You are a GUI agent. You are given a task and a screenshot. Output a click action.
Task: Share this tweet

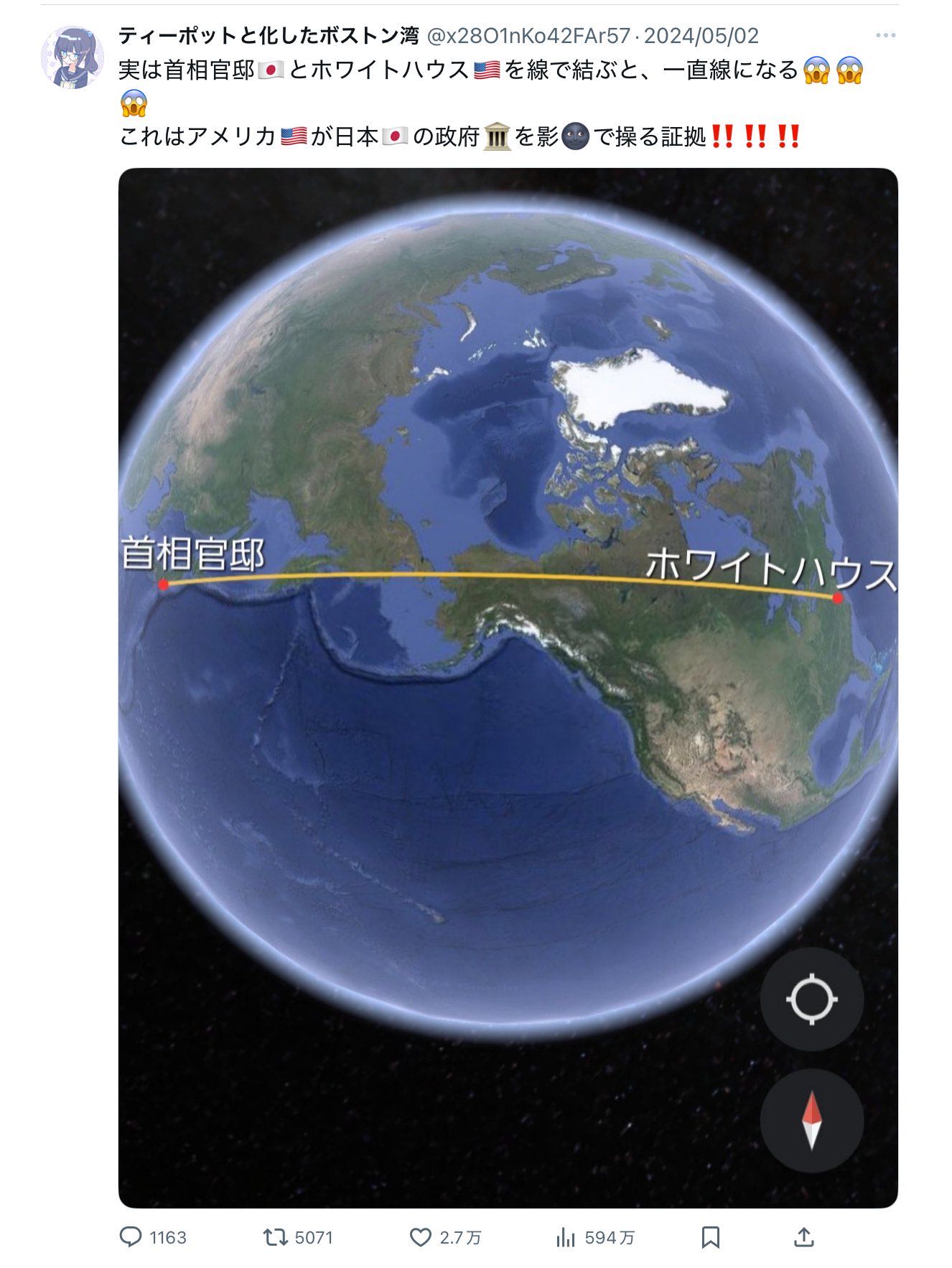point(804,1237)
